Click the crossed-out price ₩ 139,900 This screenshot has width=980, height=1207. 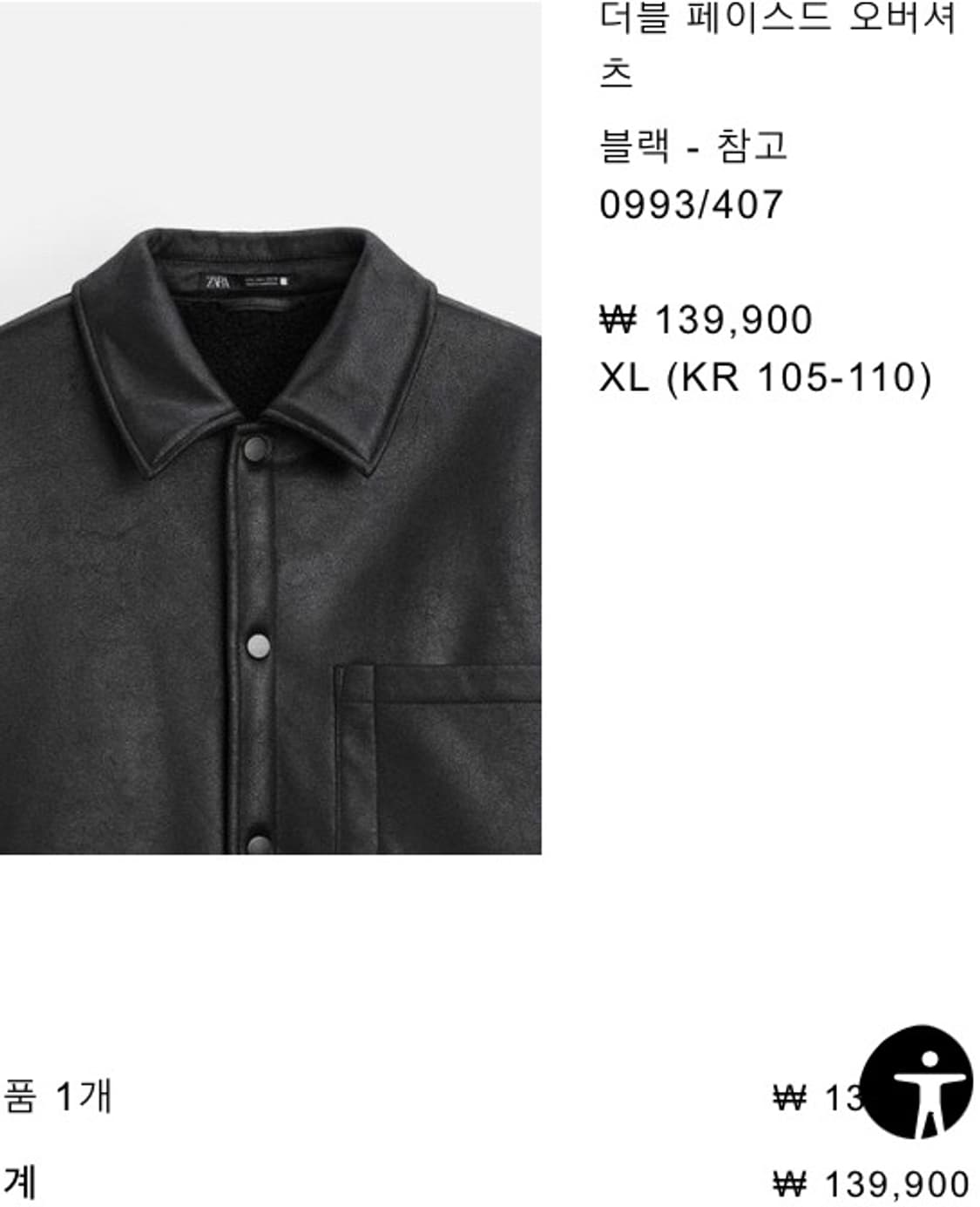[706, 320]
